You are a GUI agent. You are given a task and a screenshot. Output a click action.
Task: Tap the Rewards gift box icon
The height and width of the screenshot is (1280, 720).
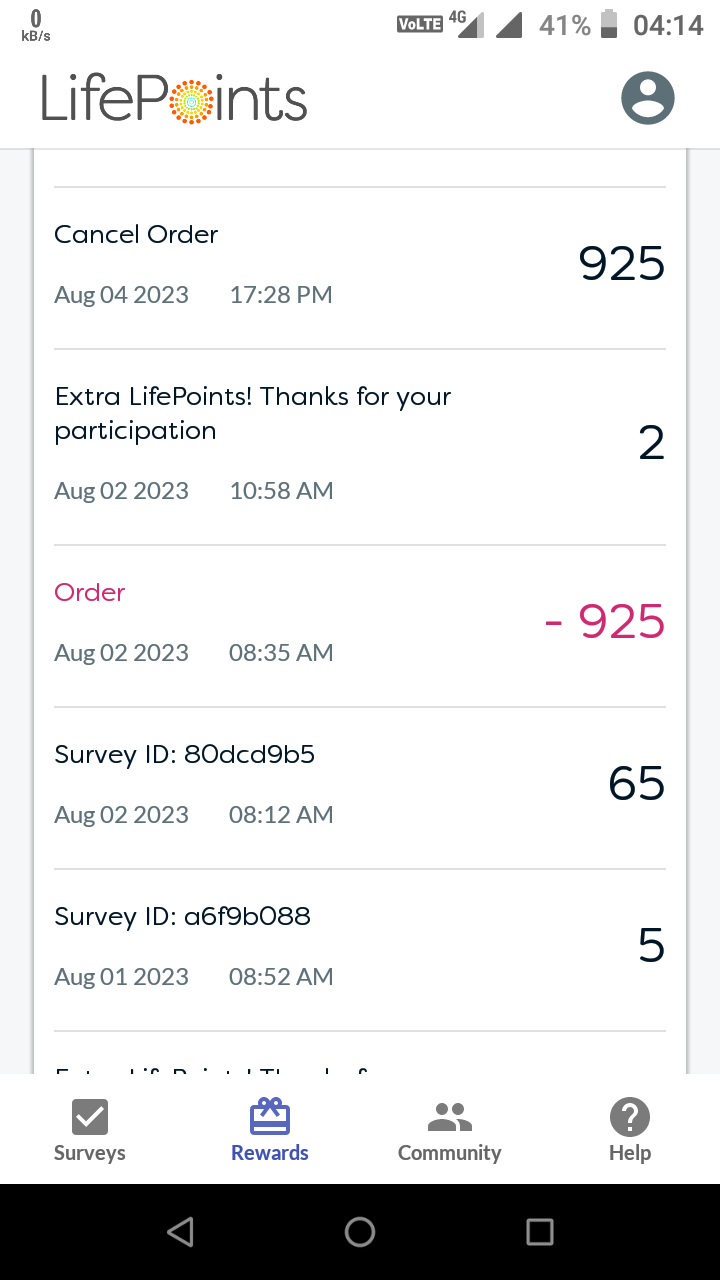pyautogui.click(x=269, y=1113)
